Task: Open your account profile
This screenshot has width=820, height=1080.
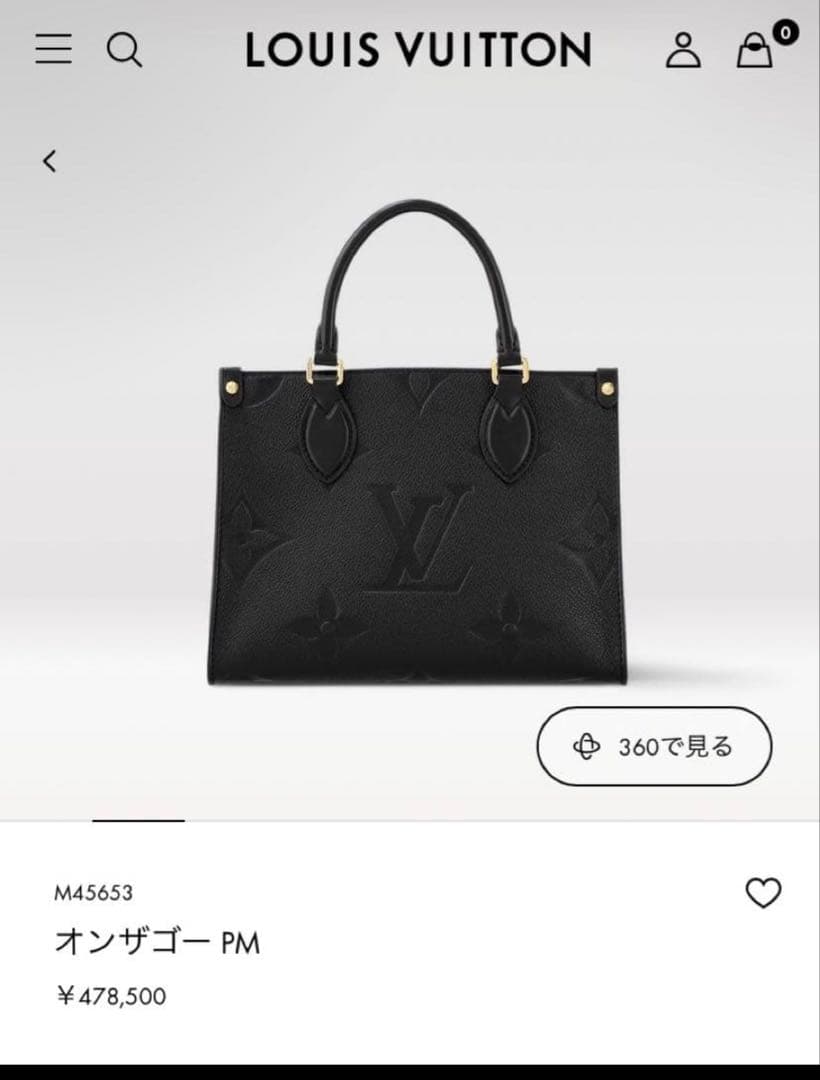Action: tap(683, 52)
